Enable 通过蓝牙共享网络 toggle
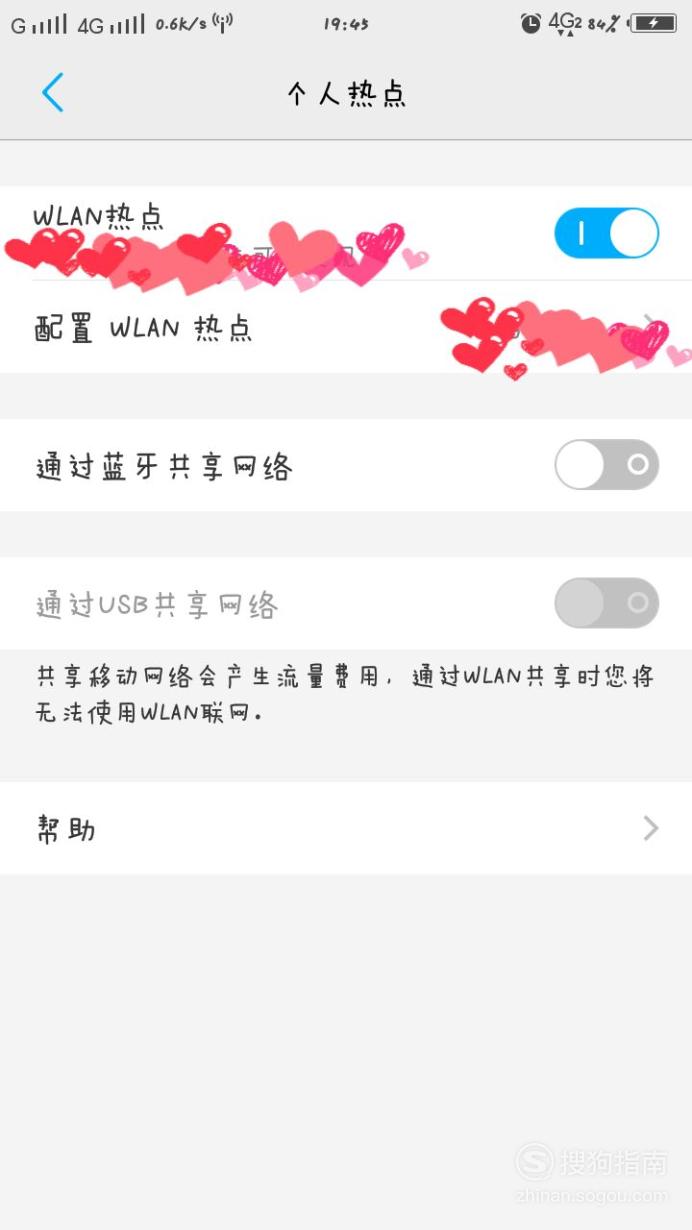 pyautogui.click(x=606, y=465)
